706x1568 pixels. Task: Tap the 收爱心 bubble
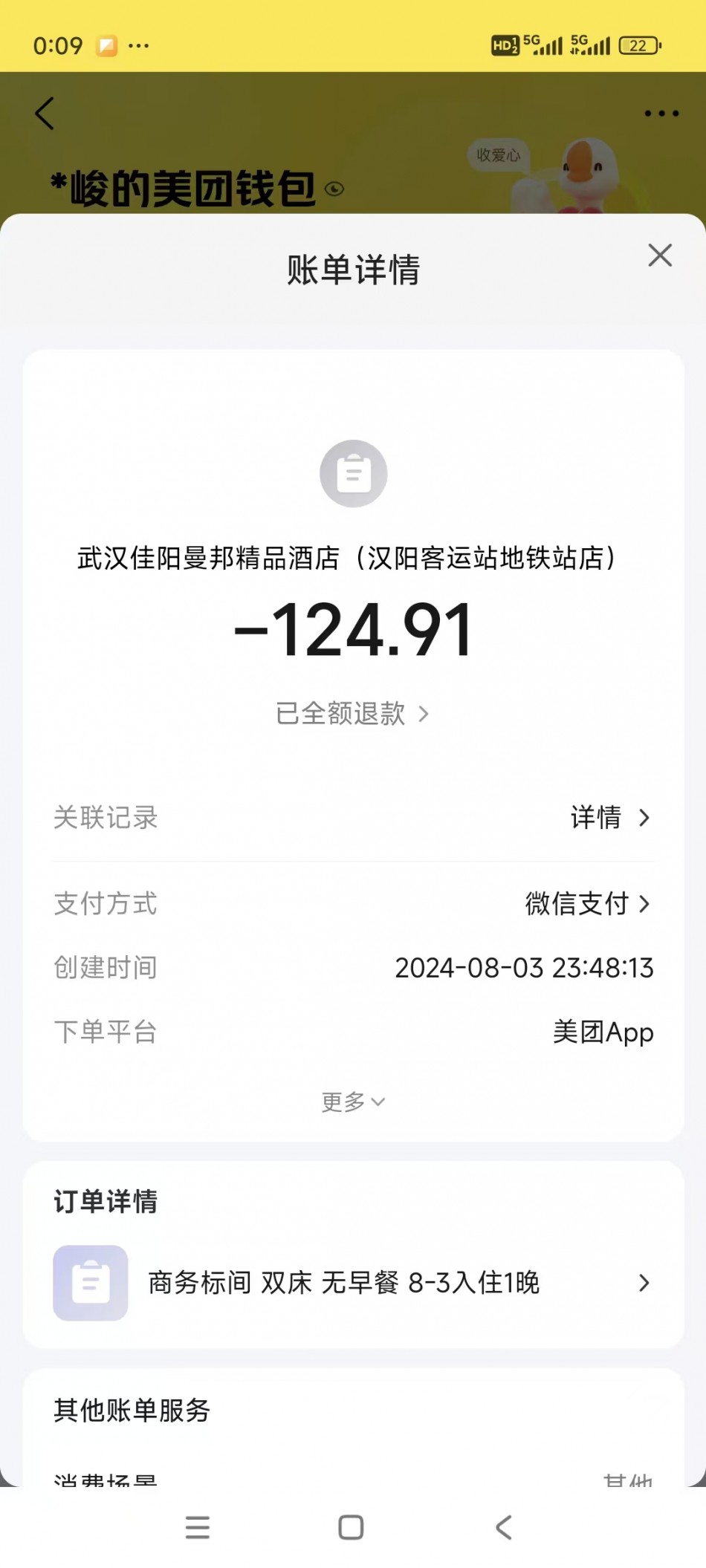(498, 155)
